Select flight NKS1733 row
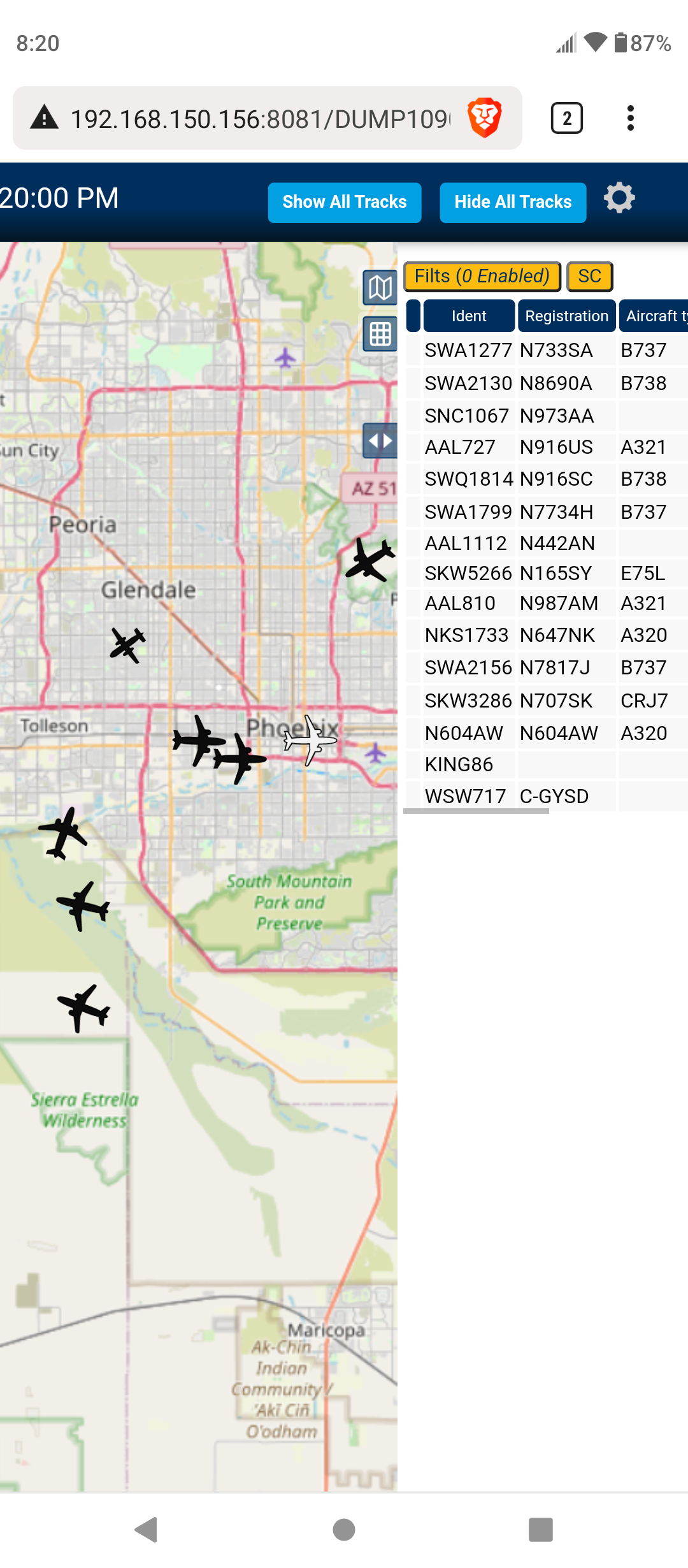The height and width of the screenshot is (1568, 688). point(547,635)
